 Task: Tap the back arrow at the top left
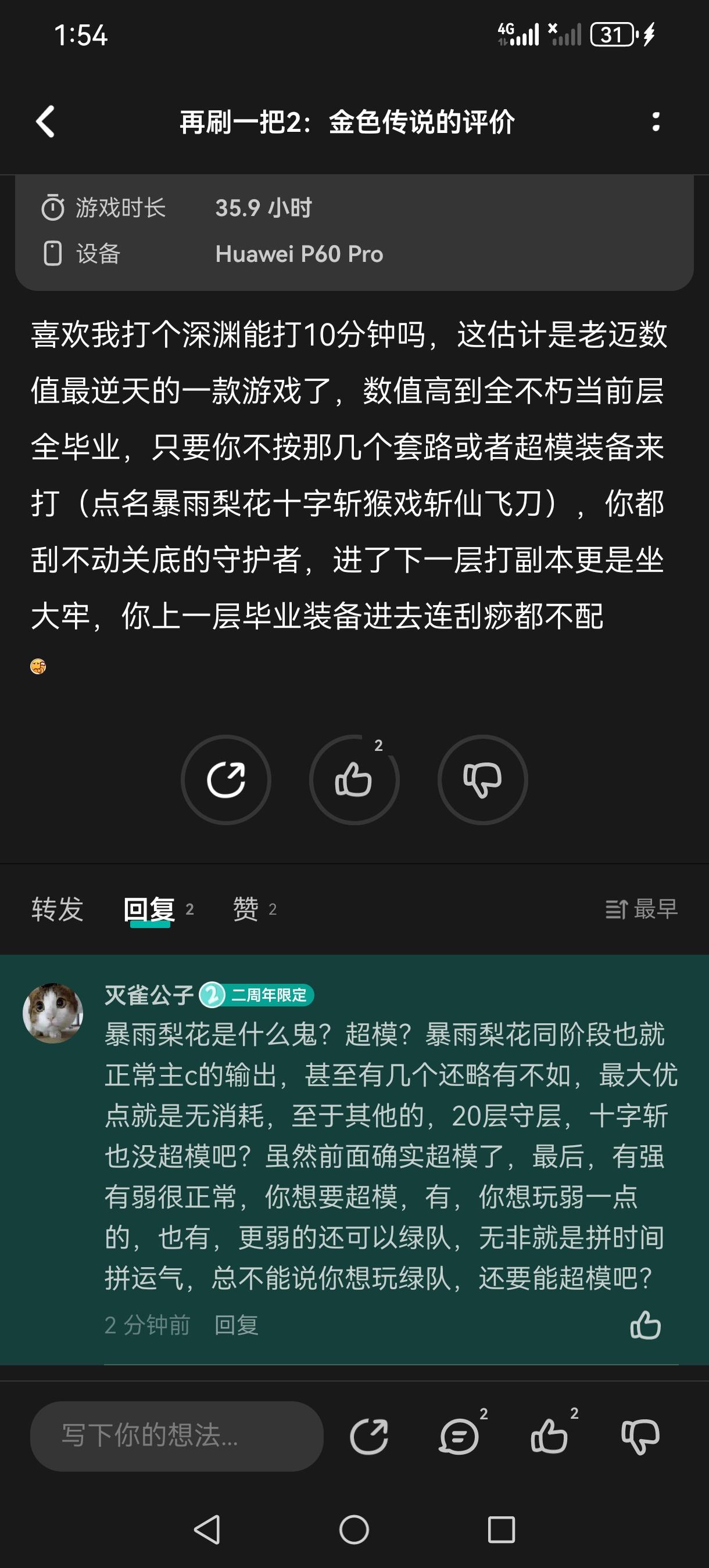click(44, 121)
